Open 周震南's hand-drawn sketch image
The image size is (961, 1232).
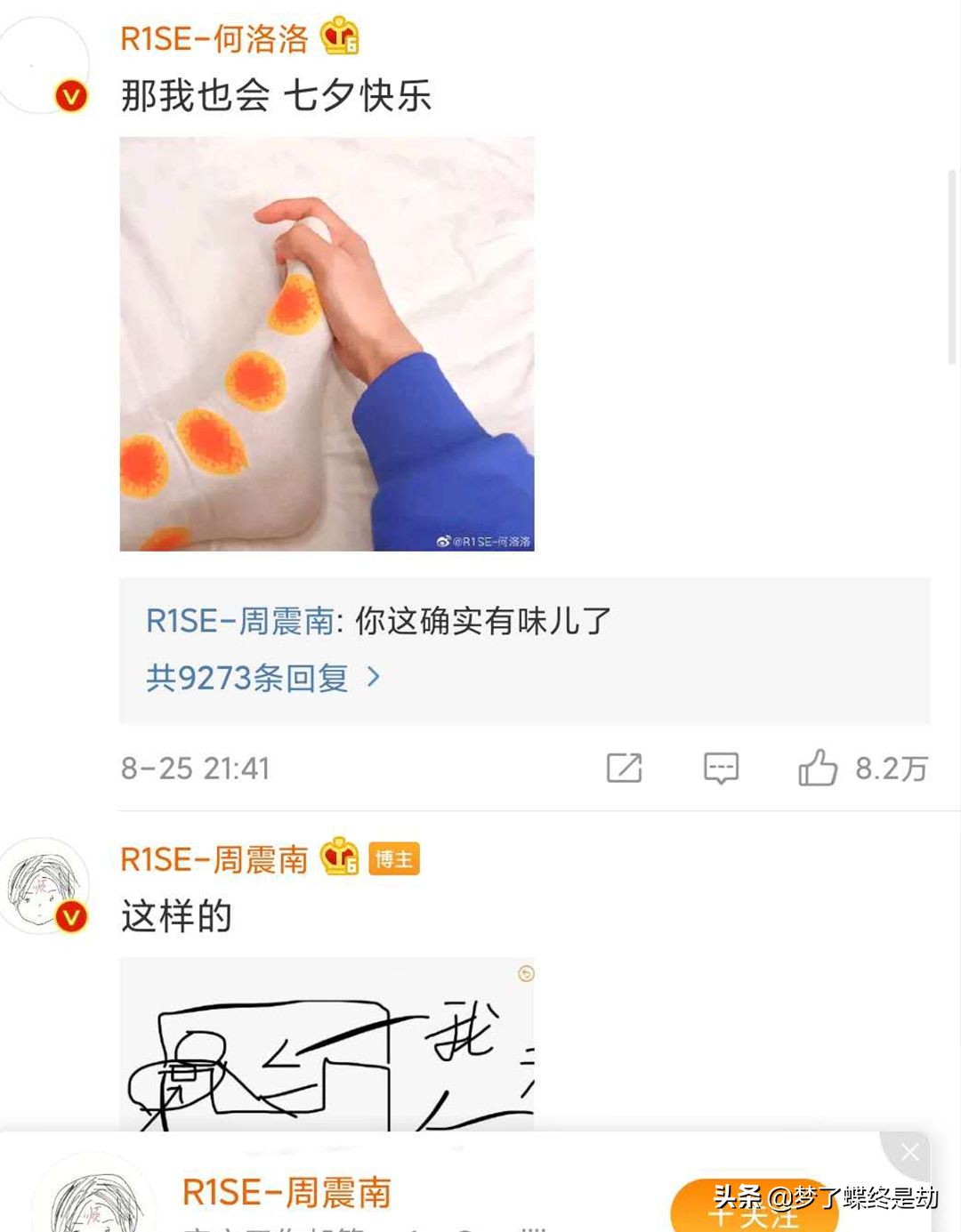(x=326, y=1050)
